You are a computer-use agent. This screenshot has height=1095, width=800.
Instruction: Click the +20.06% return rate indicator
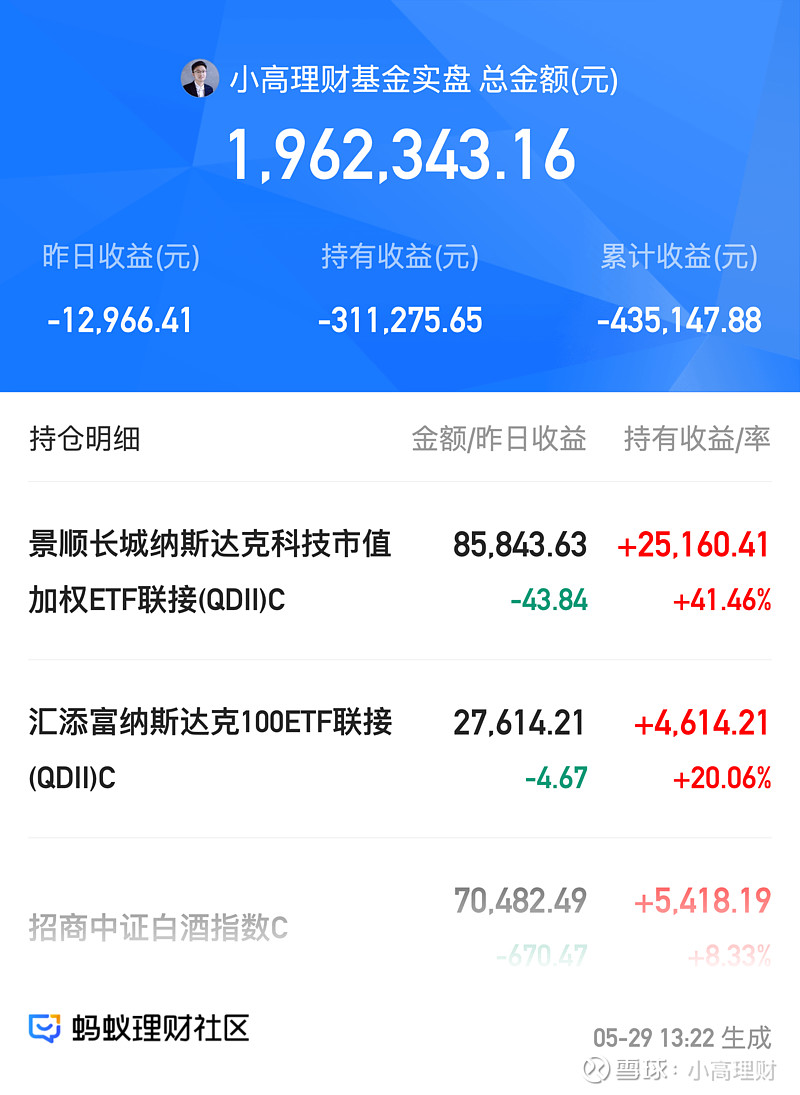[x=721, y=775]
